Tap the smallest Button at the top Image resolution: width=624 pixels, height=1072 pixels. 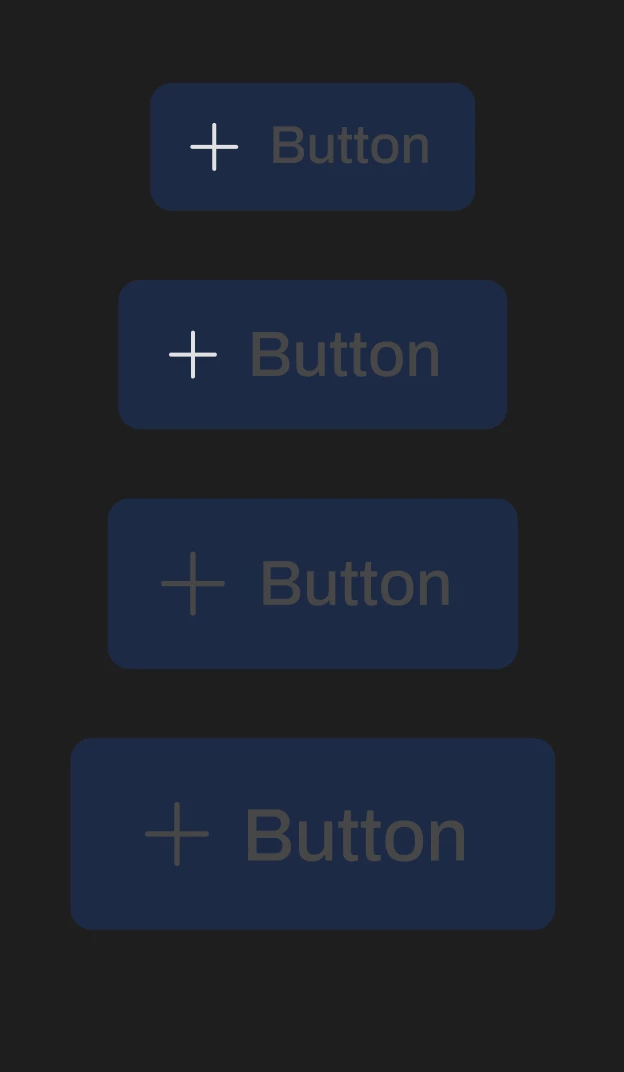(x=312, y=147)
